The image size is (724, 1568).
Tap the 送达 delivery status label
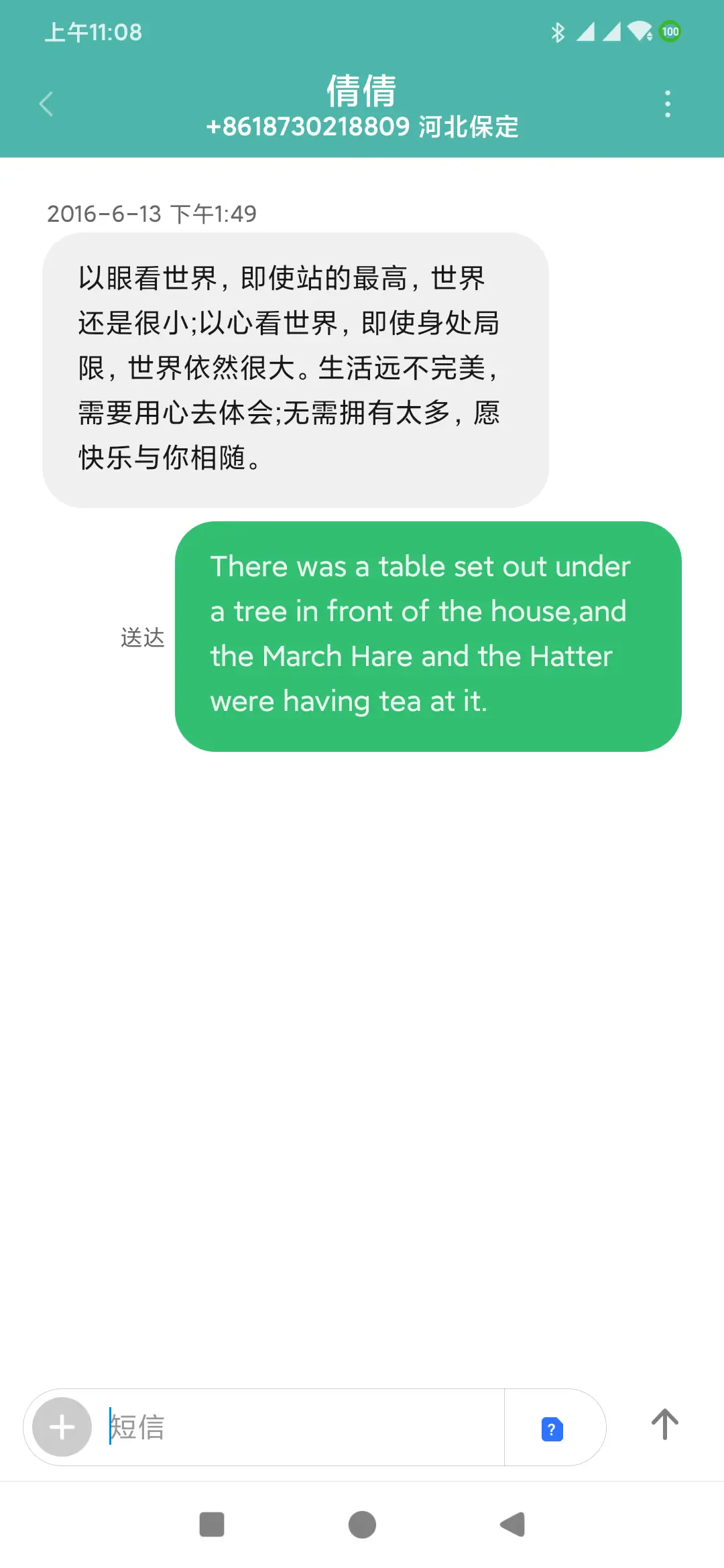[143, 639]
